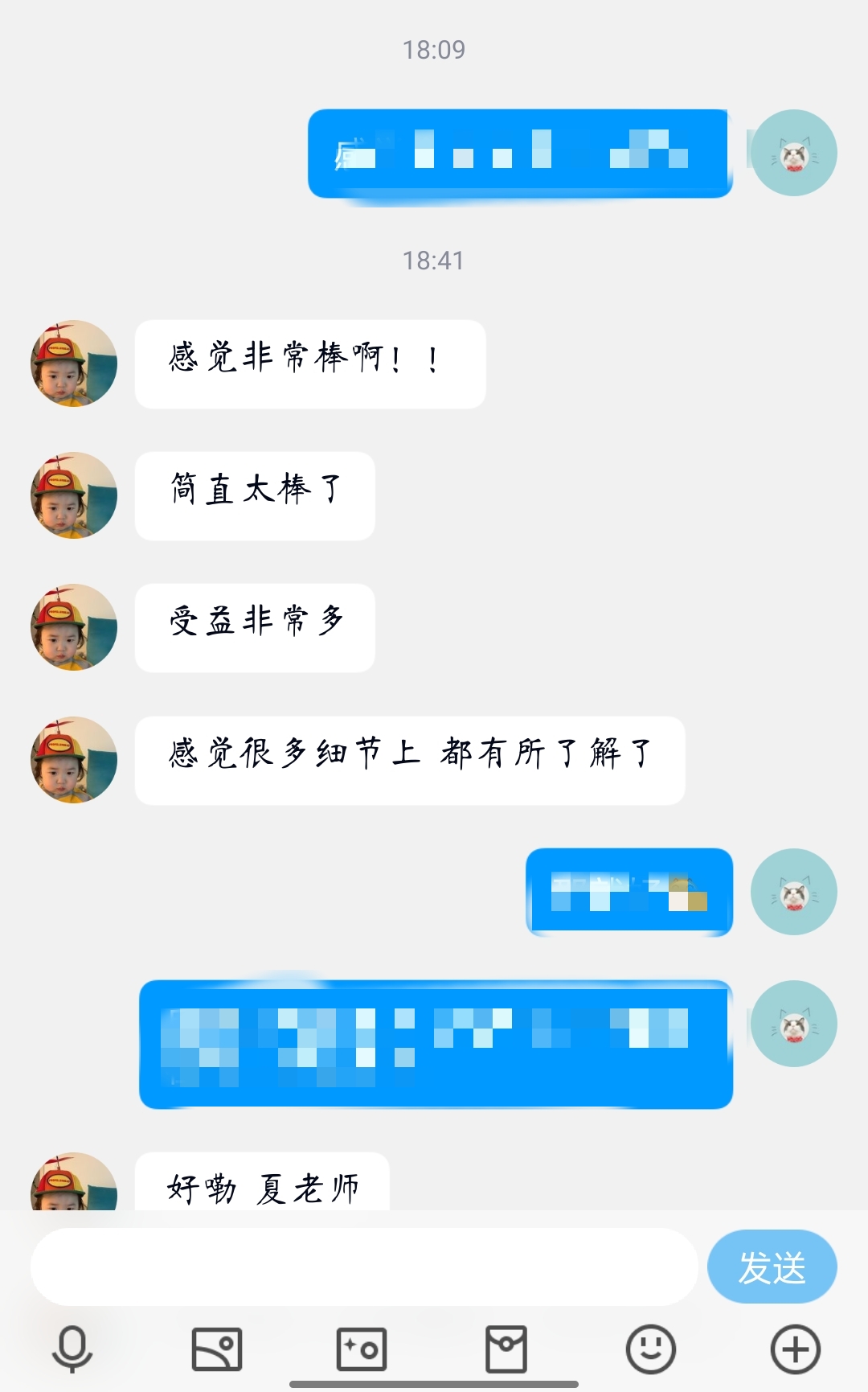868x1392 pixels.
Task: Tap the 发送 send button
Action: pos(772,1267)
